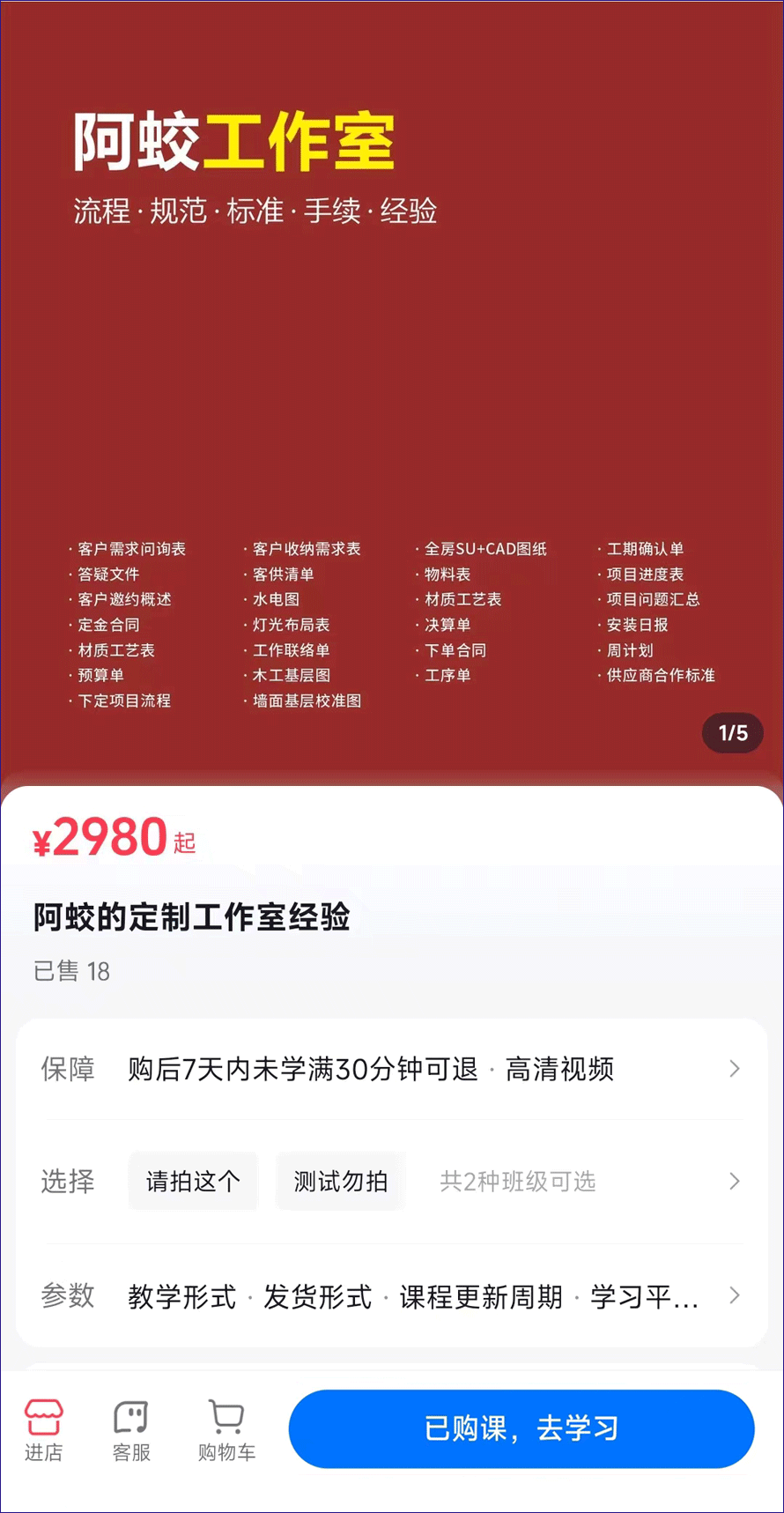Select the 测试勿拍 class option

(x=341, y=1181)
